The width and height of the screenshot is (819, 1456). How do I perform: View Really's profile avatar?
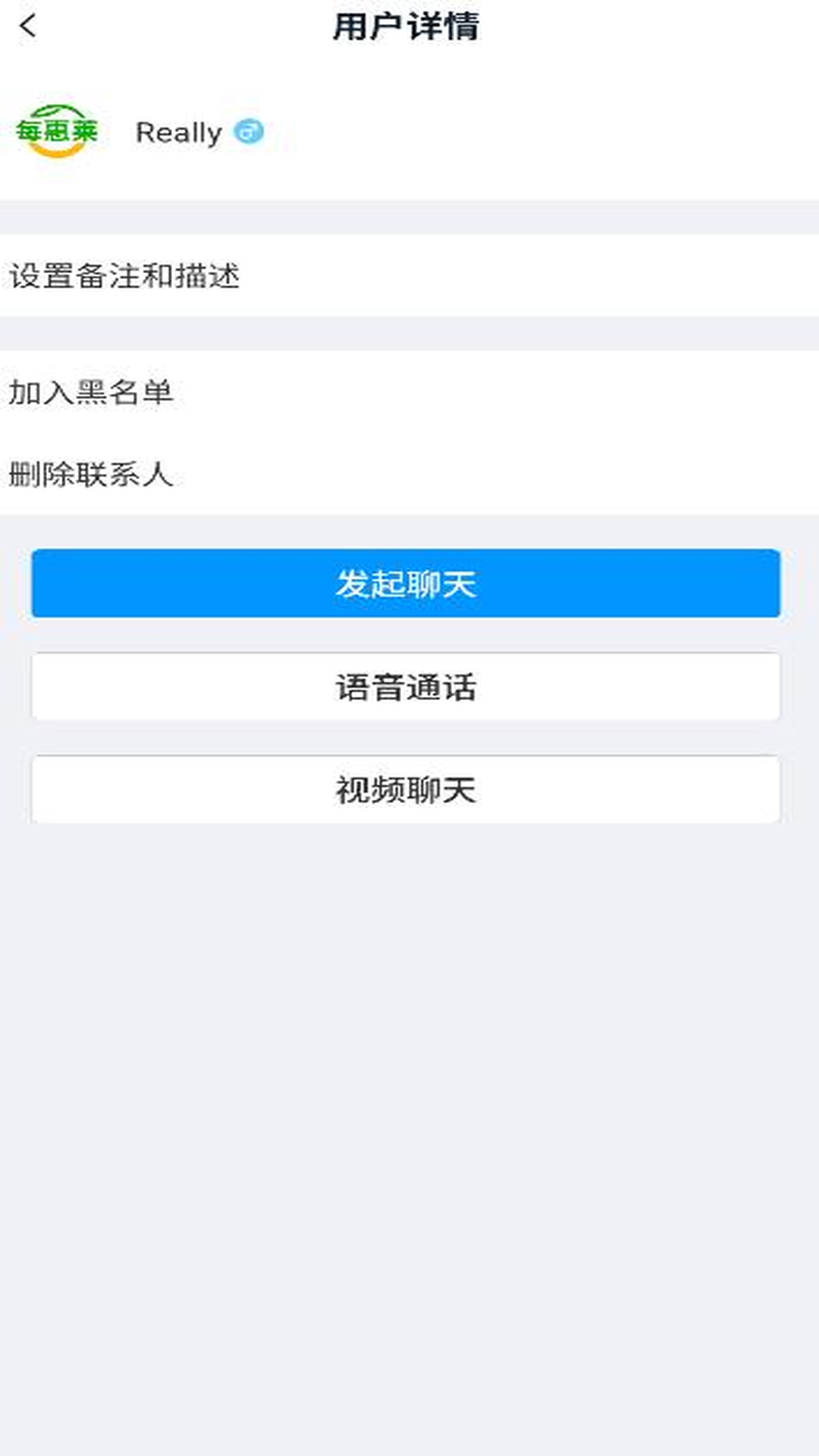[x=58, y=132]
